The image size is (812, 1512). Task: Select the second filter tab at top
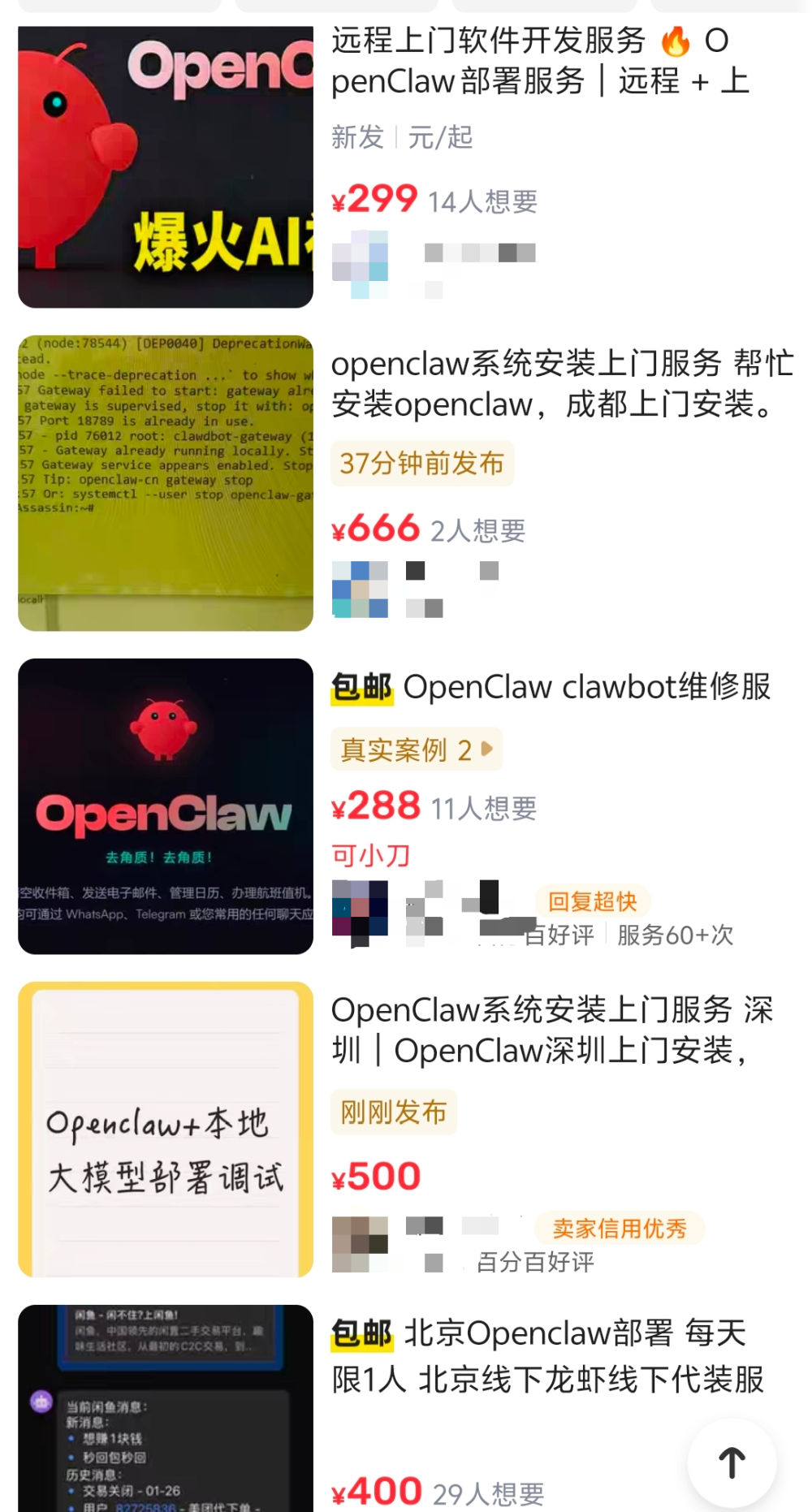[x=337, y=6]
